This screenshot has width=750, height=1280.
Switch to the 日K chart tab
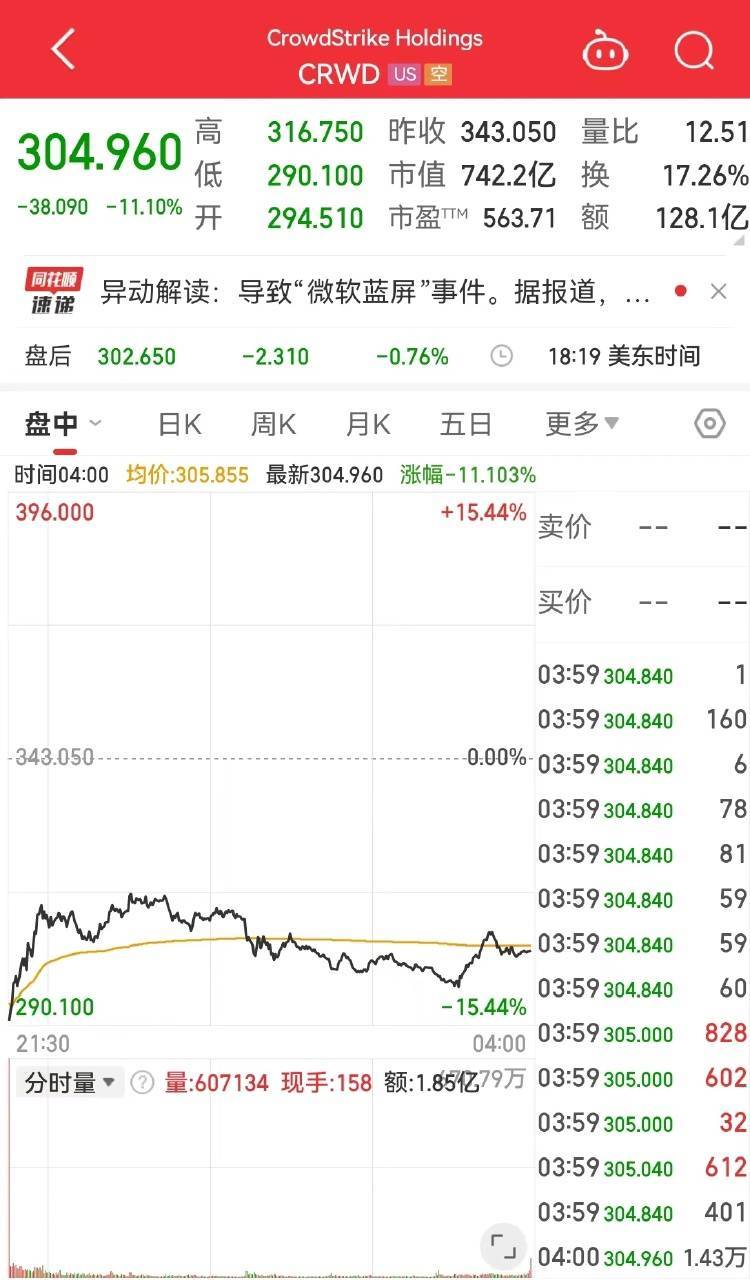coord(180,424)
